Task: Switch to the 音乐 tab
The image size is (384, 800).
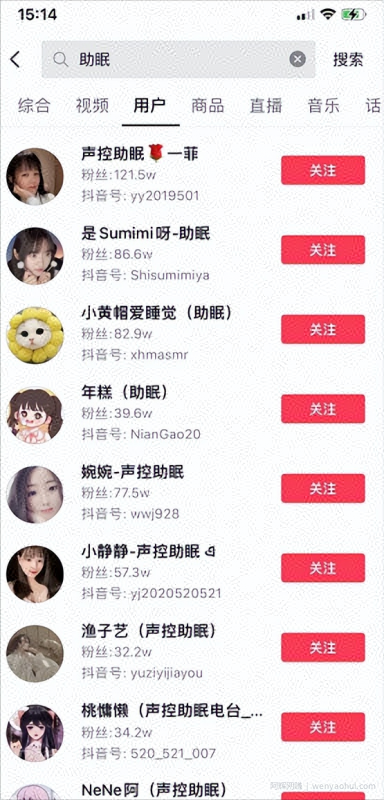Action: click(324, 106)
